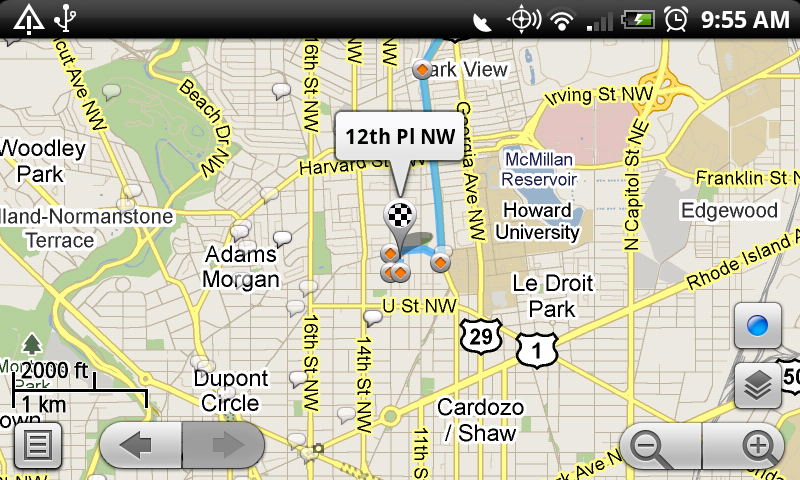Center map on my location
The image size is (800, 480).
(757, 326)
